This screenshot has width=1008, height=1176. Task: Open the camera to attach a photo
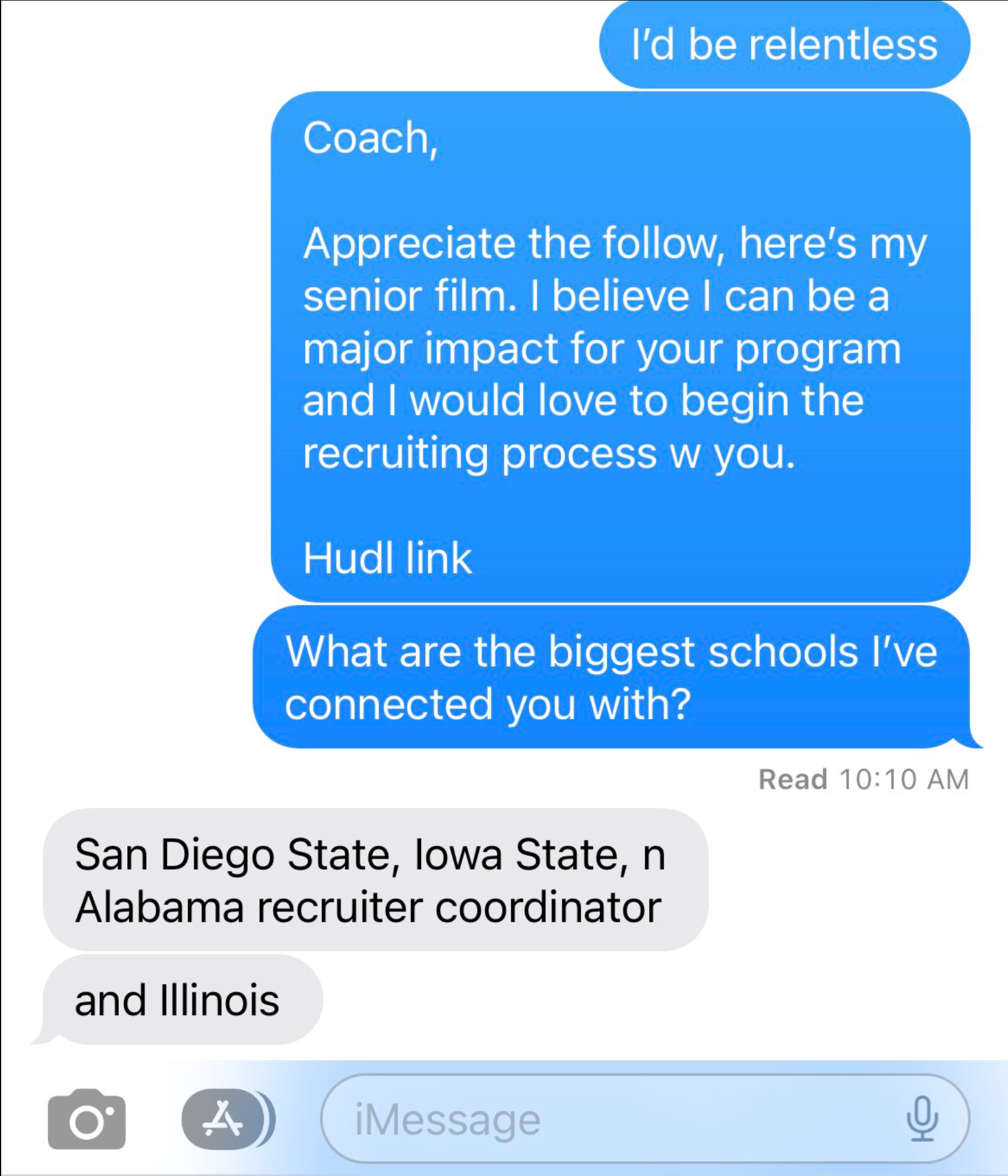(x=87, y=1119)
